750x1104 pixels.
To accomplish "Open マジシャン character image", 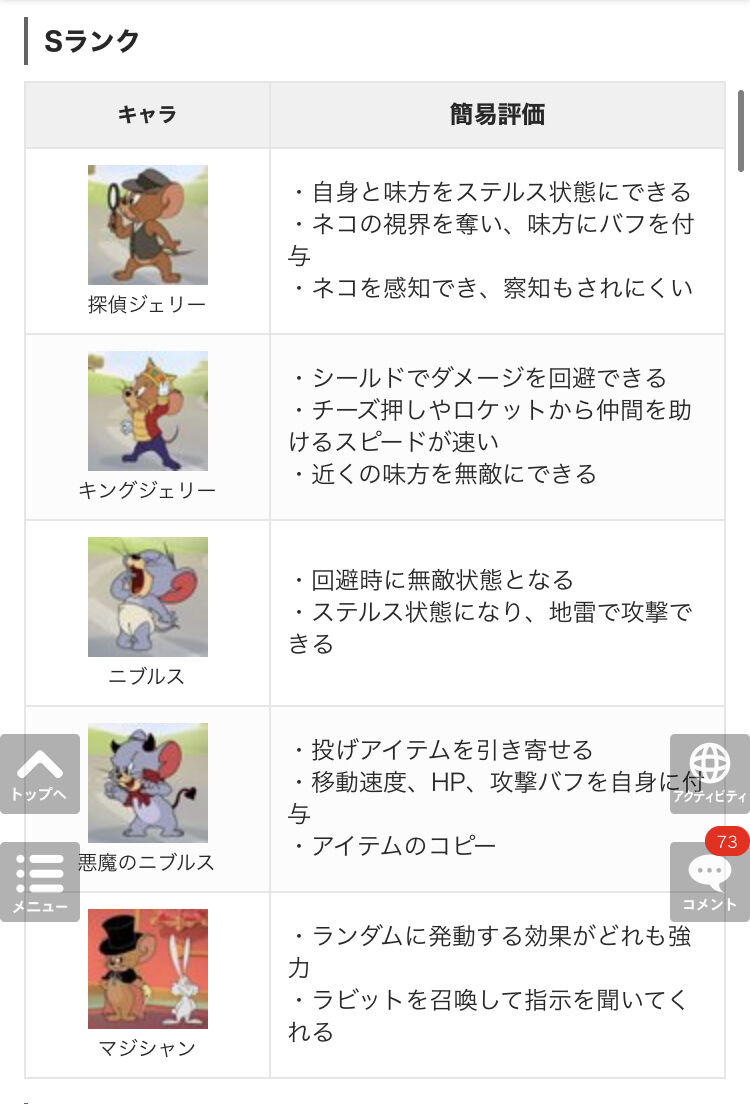I will [148, 968].
